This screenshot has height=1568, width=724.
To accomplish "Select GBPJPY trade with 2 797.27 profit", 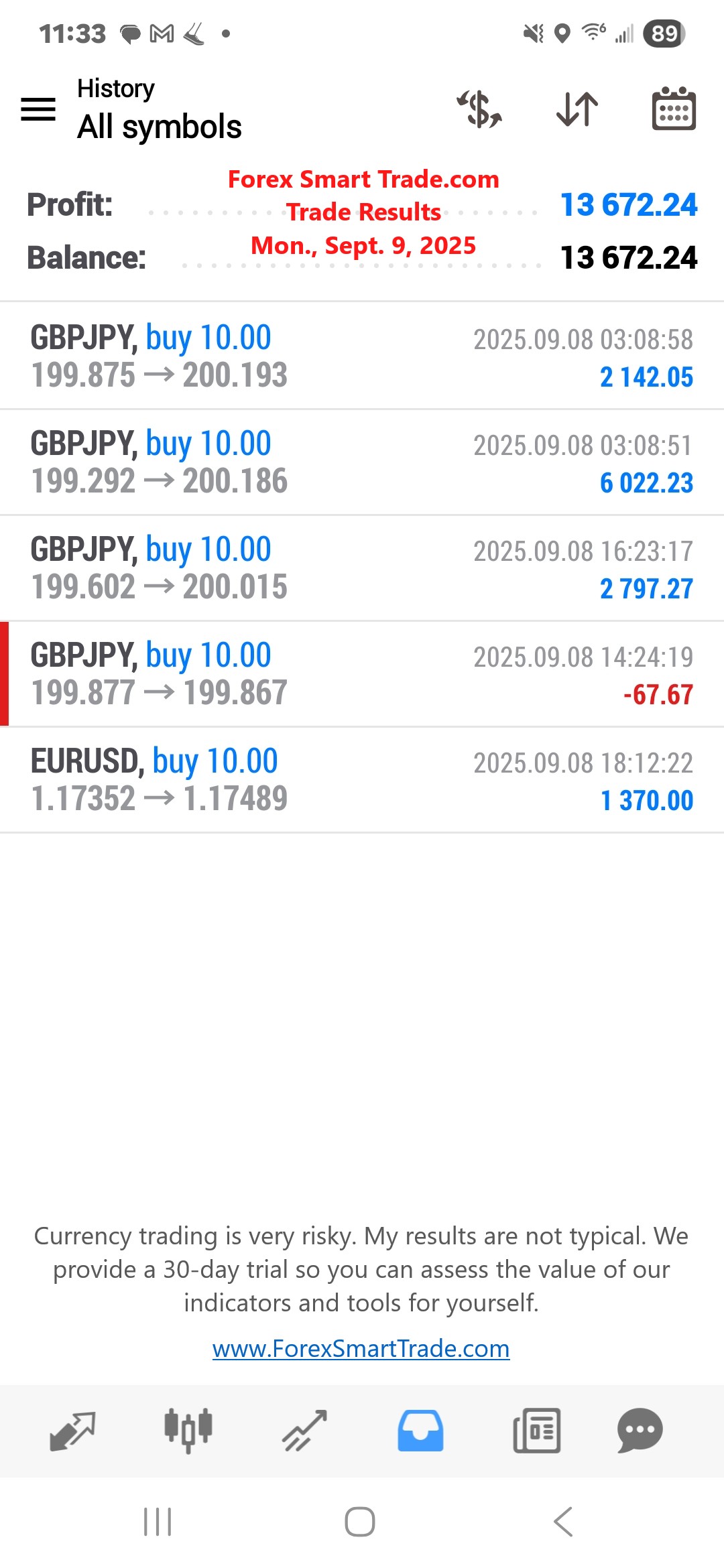I will click(362, 568).
